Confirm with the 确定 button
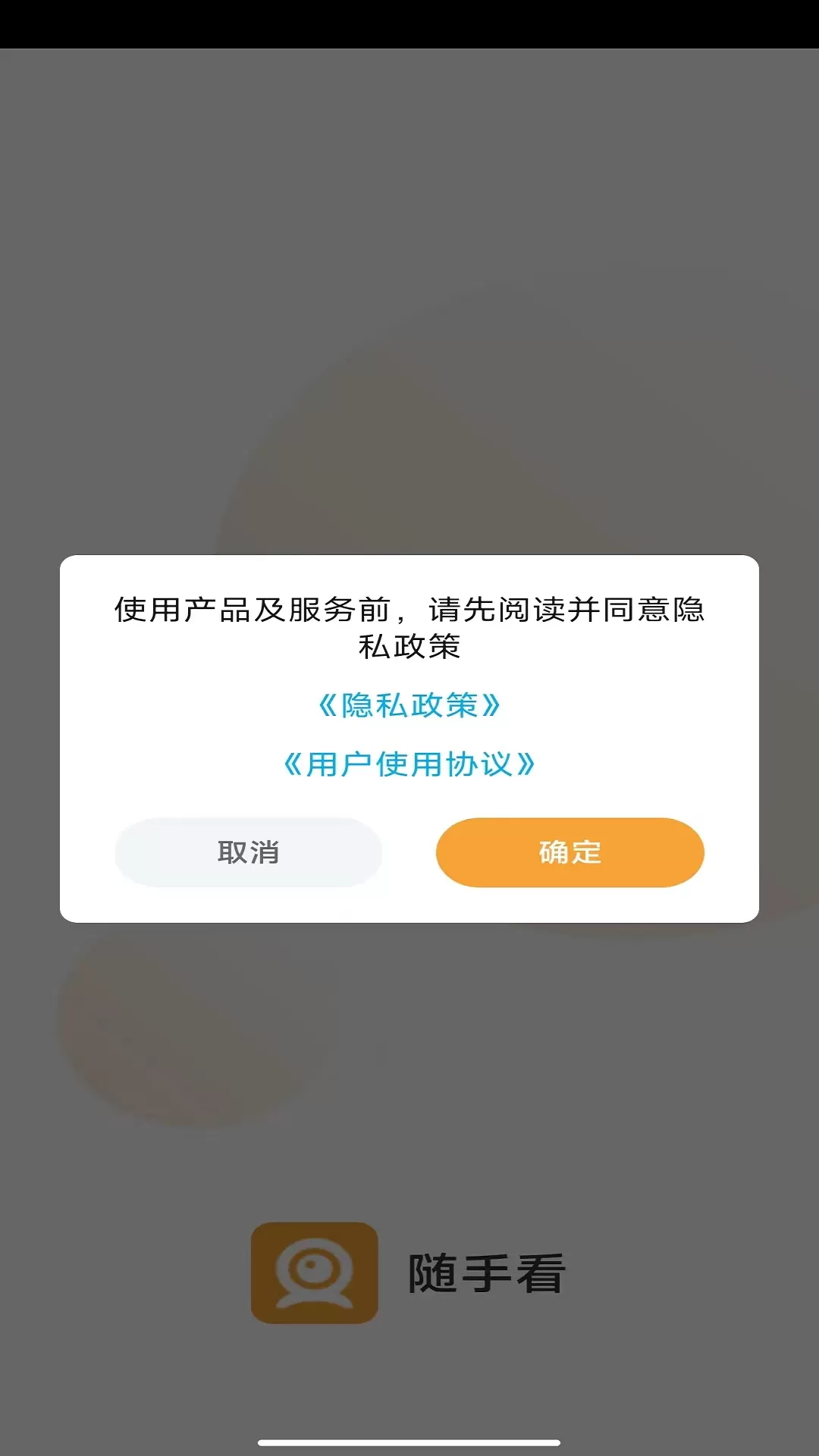 point(570,852)
